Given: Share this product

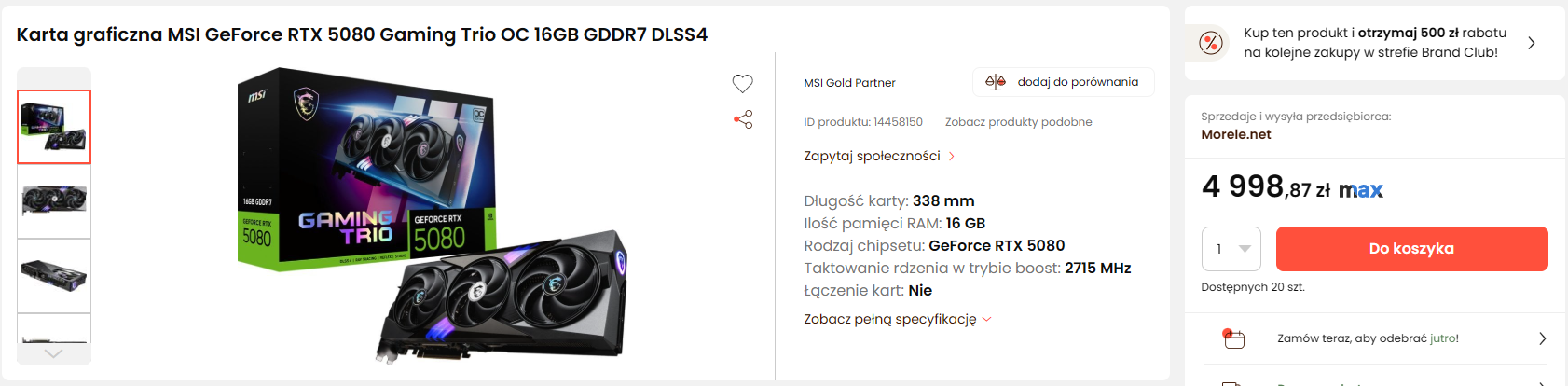Looking at the screenshot, I should 743,119.
